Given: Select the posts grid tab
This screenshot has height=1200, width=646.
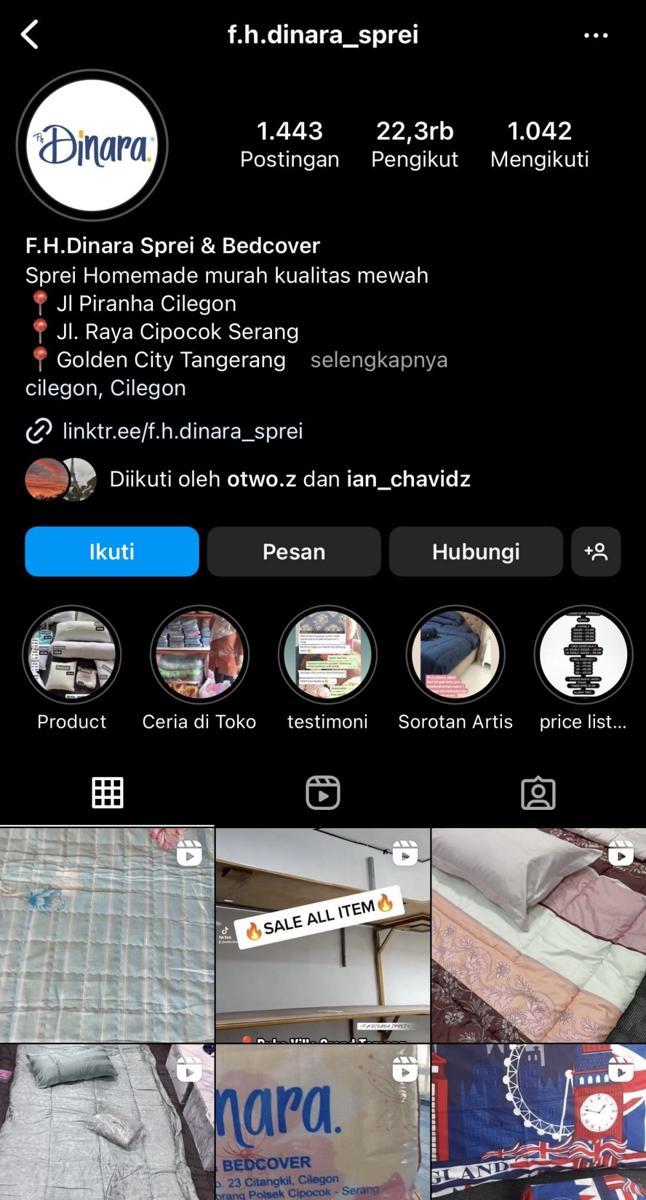Looking at the screenshot, I should tap(107, 793).
